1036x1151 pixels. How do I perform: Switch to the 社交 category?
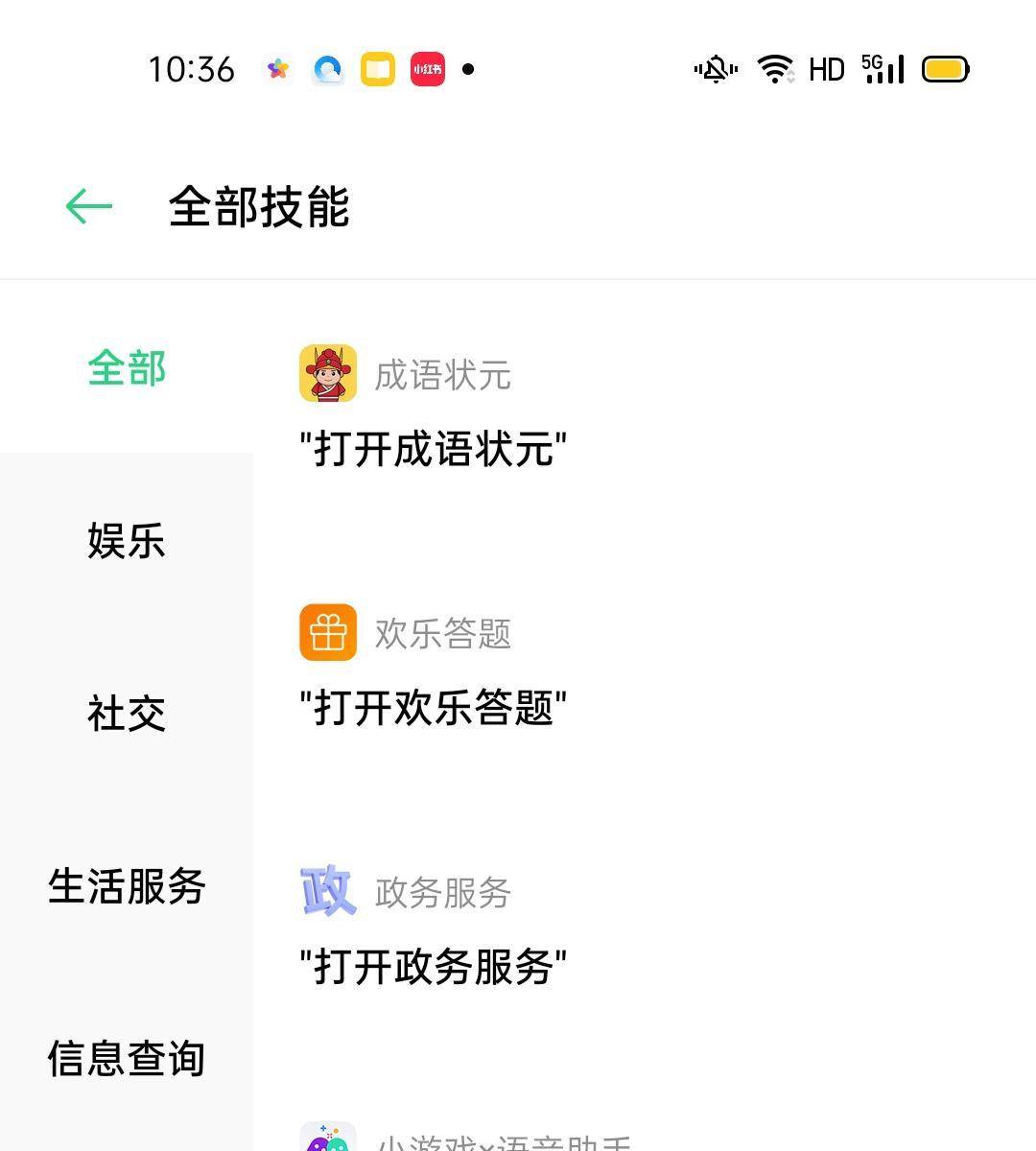(x=127, y=713)
